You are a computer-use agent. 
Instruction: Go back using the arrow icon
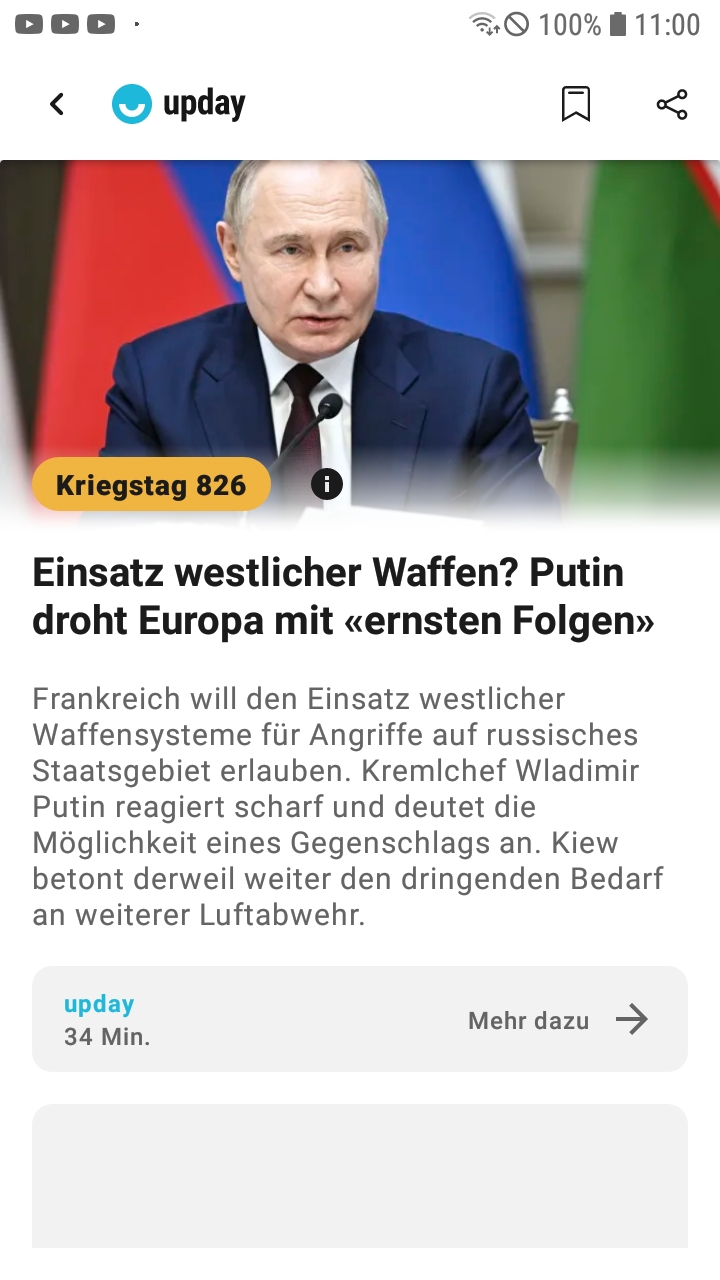pos(57,104)
